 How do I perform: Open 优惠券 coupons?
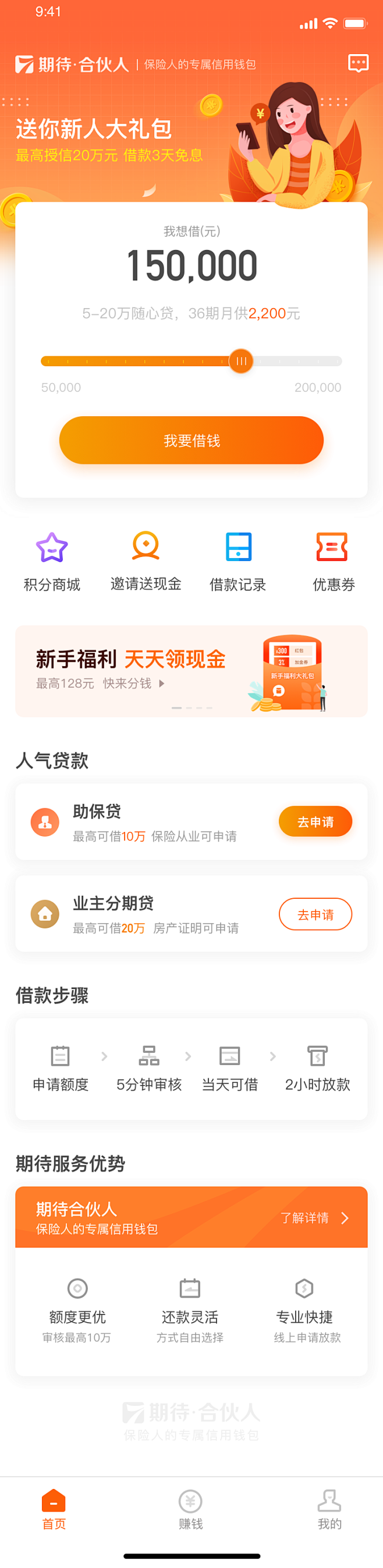coord(332,560)
